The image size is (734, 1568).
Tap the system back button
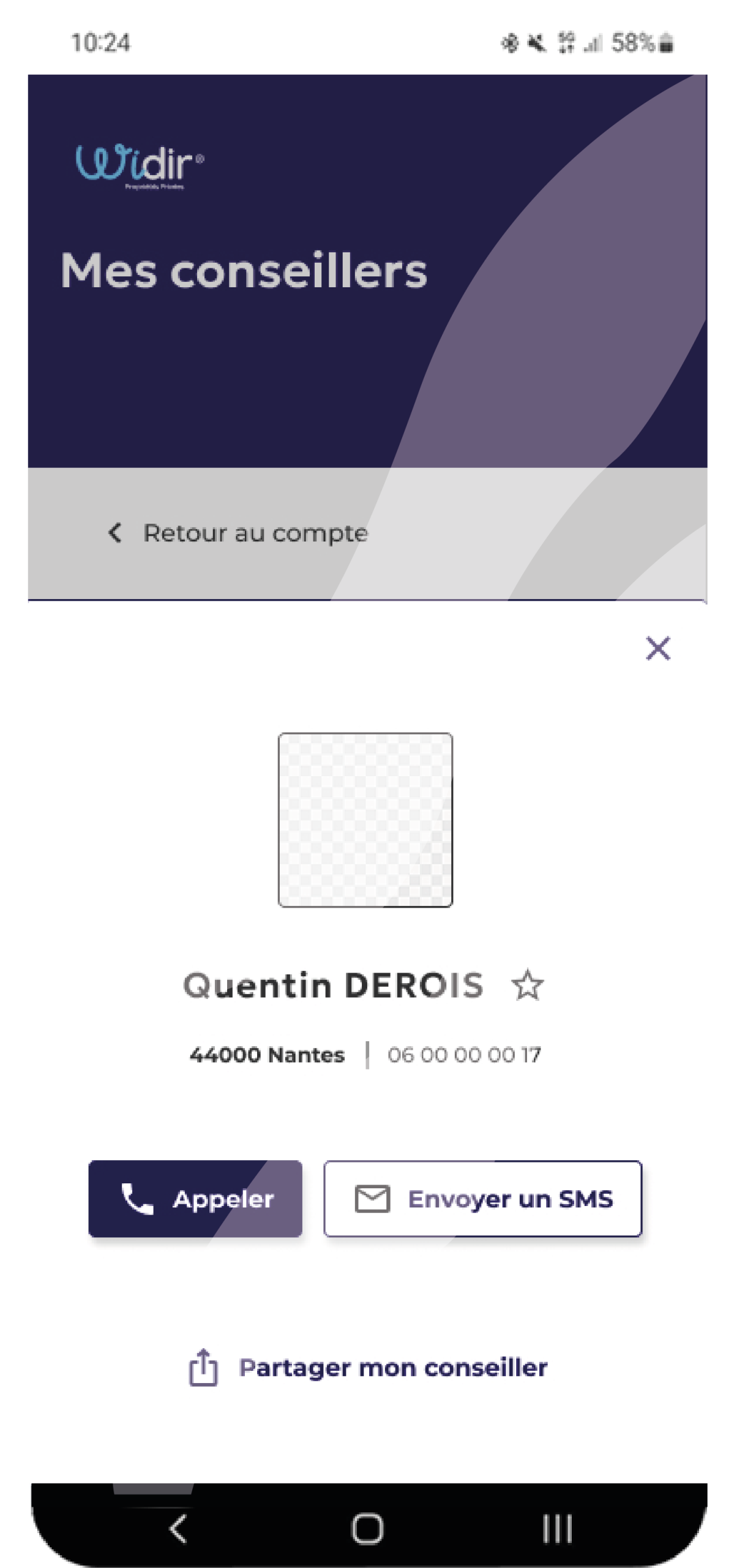coord(178,1529)
